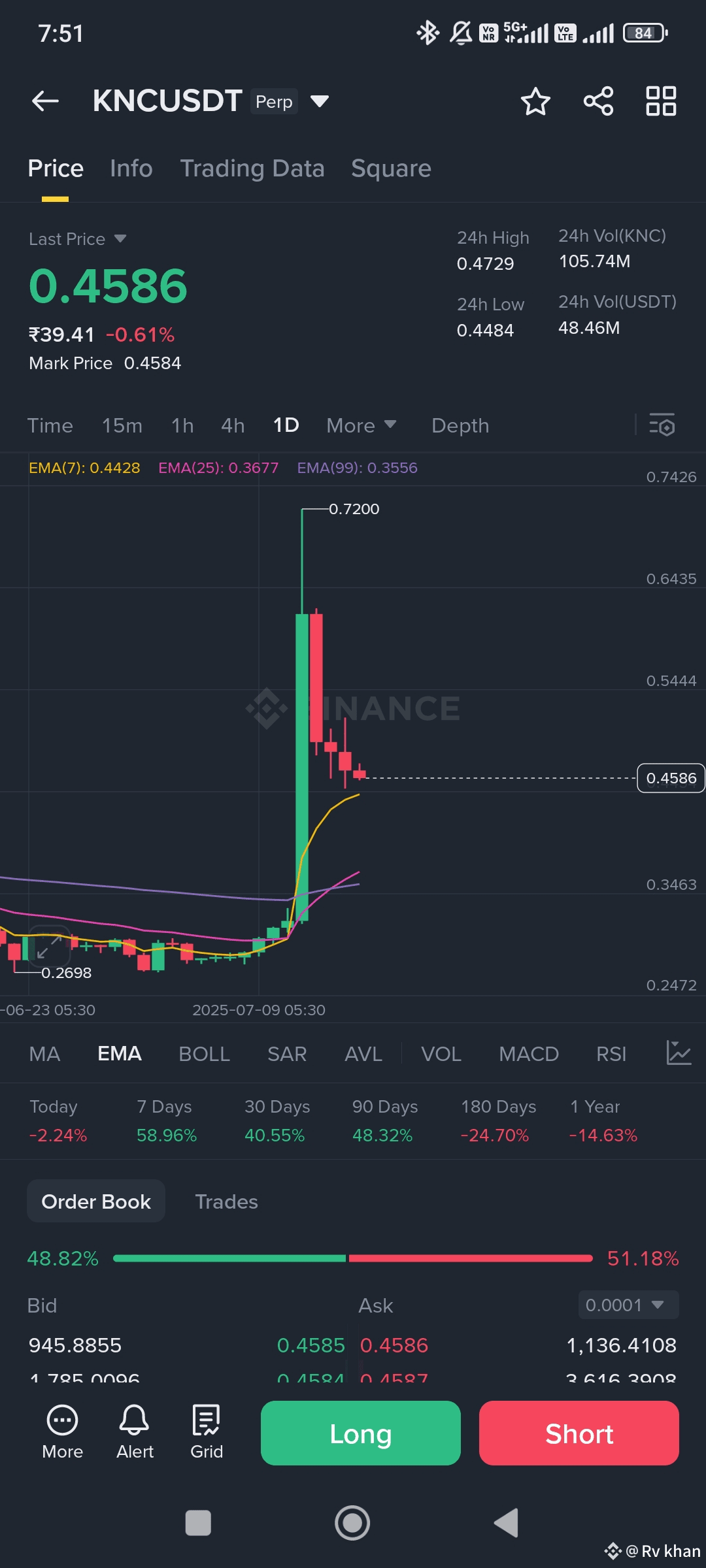Open the KNCUSDT pair selector dropdown
The width and height of the screenshot is (706, 1568).
pyautogui.click(x=320, y=101)
